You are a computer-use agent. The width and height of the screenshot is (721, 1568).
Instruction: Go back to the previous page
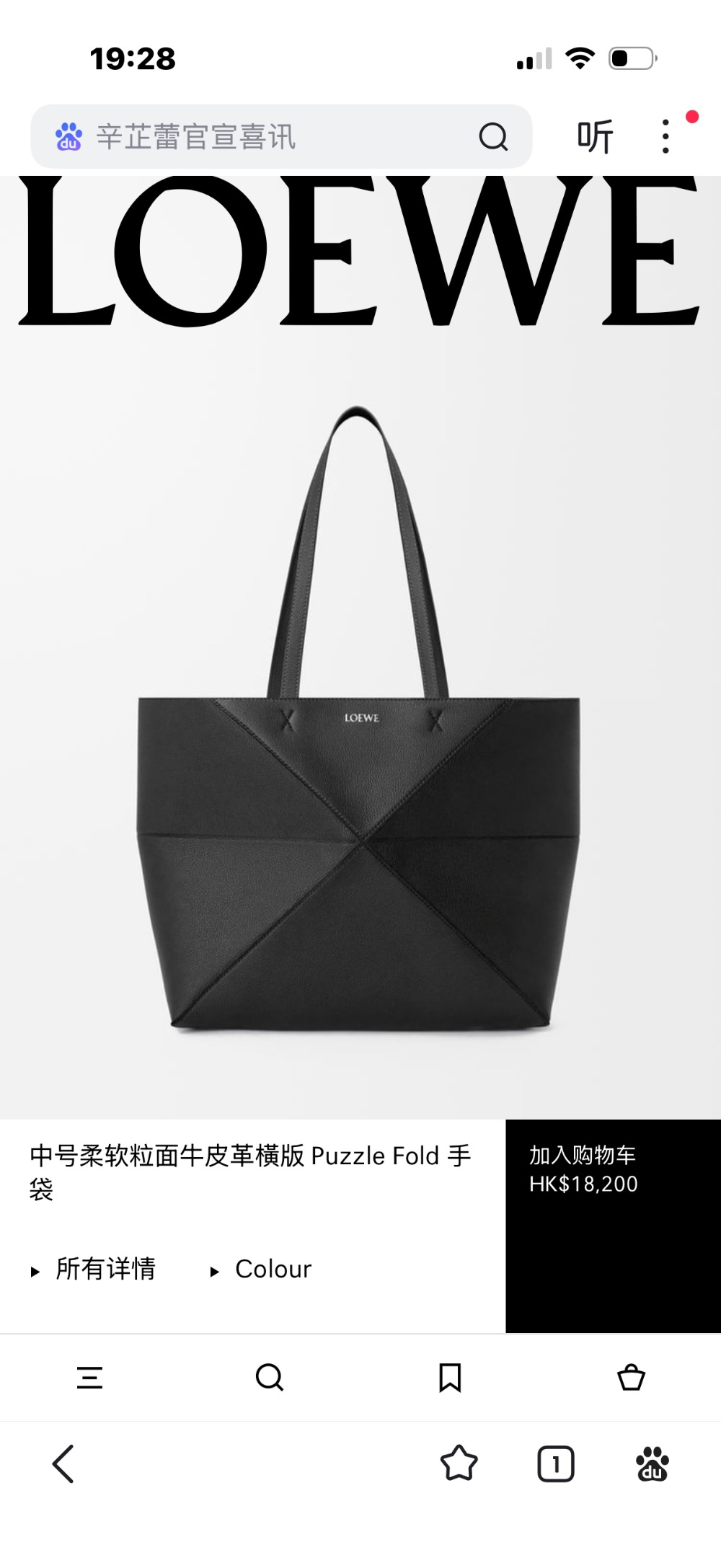[x=63, y=1464]
